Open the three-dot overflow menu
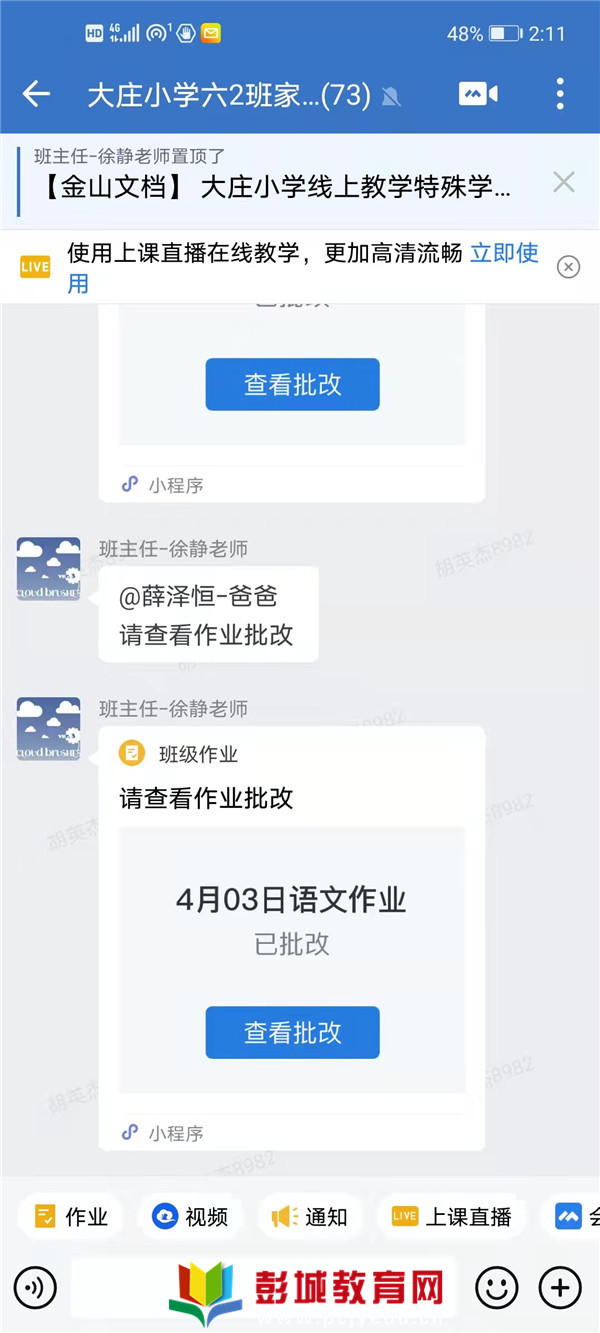The image size is (600, 1333). (x=560, y=94)
